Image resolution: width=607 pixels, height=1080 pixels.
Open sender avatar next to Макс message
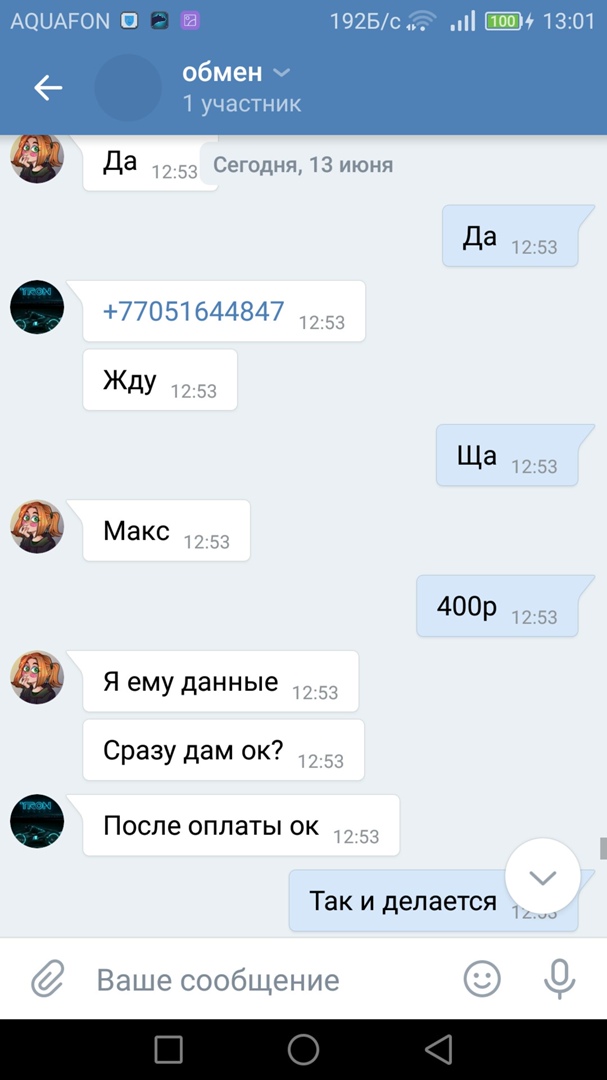[x=37, y=526]
